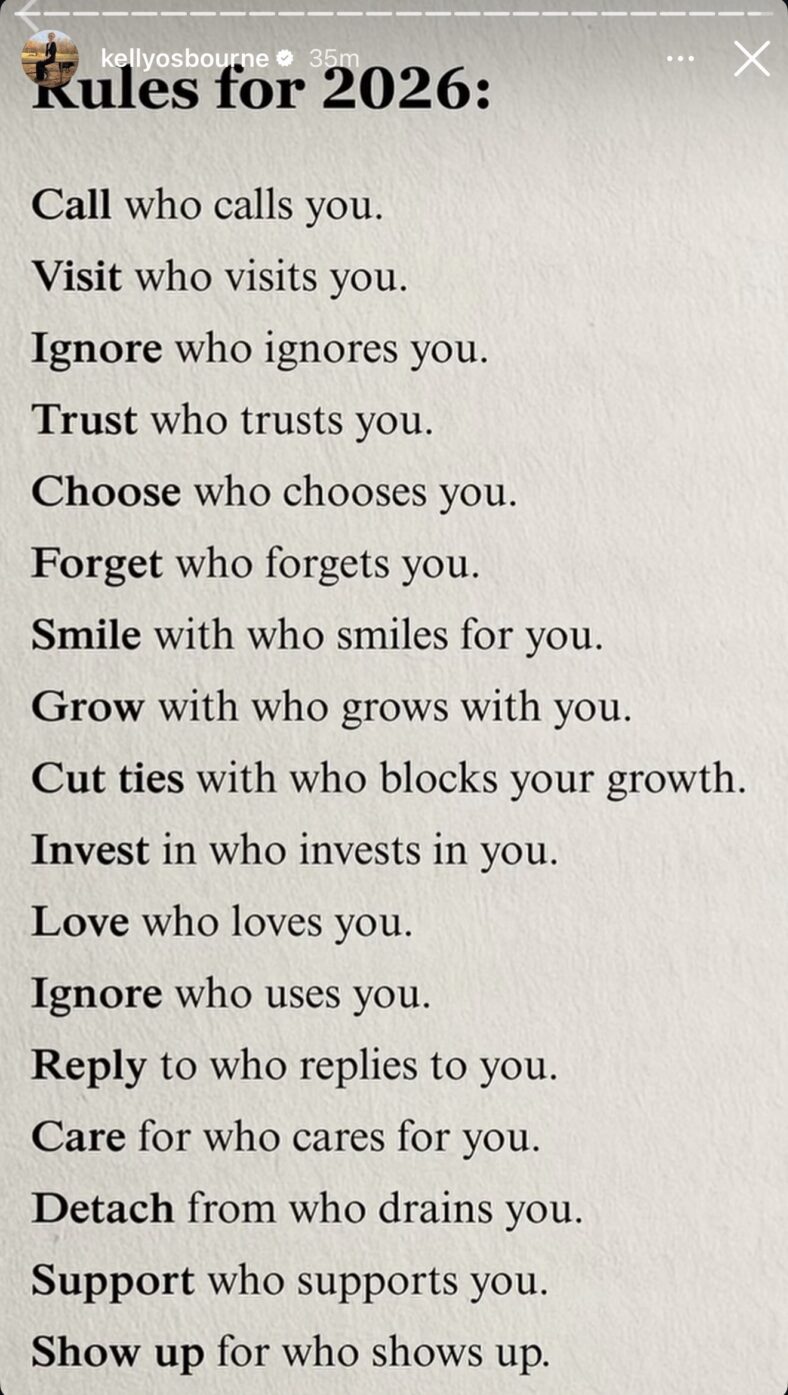The height and width of the screenshot is (1395, 788).
Task: Open kellyosbourne's profile picture
Action: pos(49,58)
